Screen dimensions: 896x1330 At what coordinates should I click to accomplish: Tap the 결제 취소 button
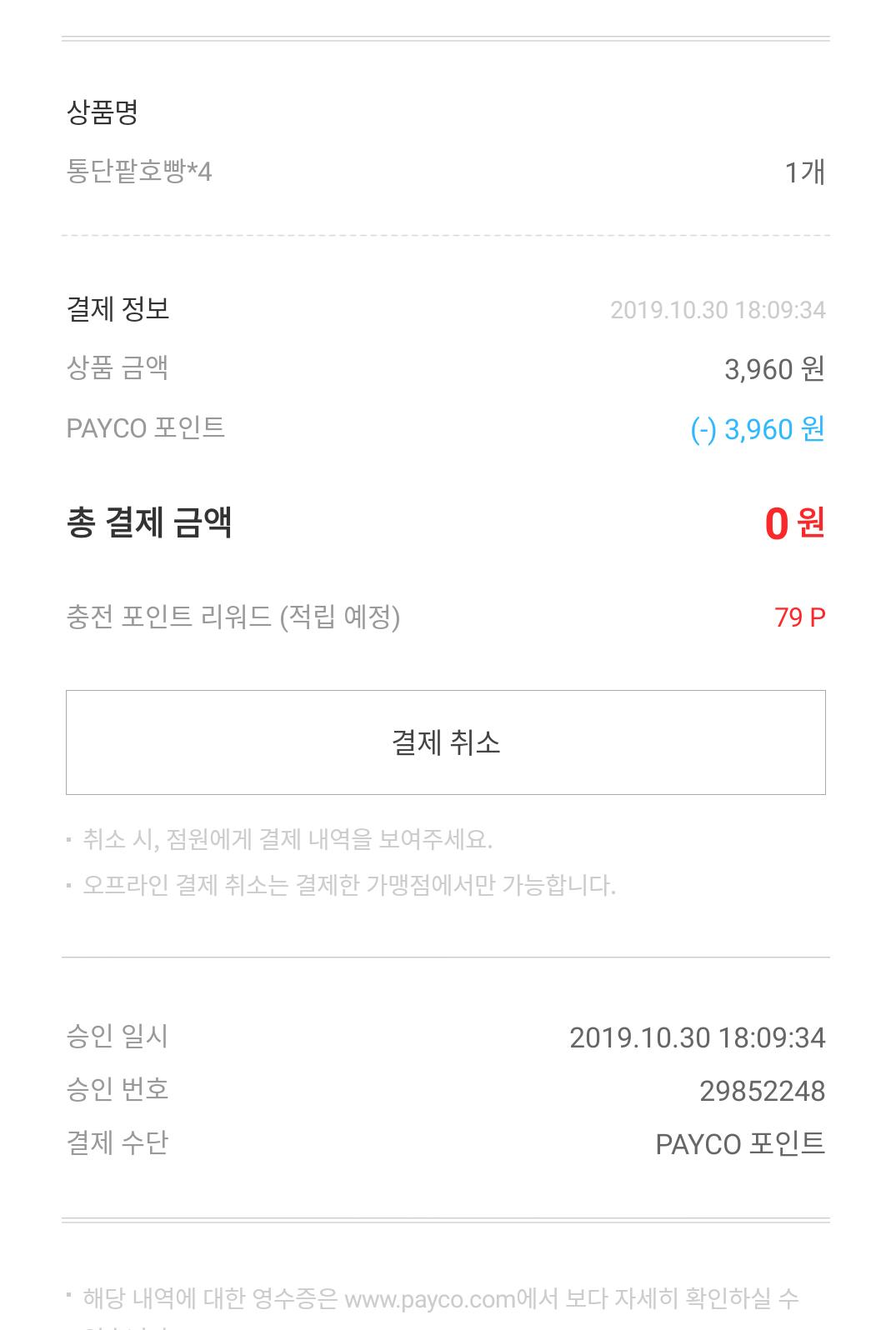(x=446, y=742)
